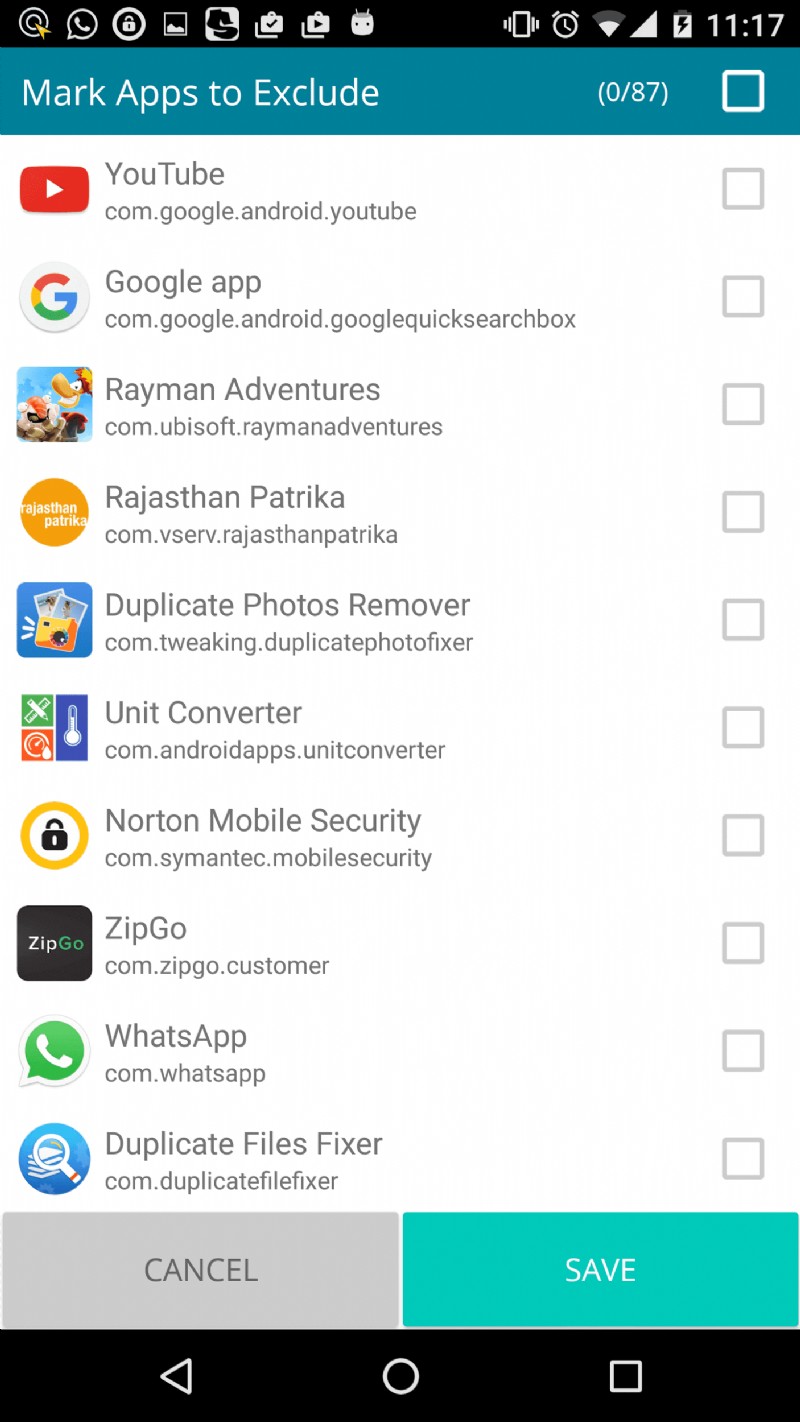The image size is (800, 1422).
Task: Click the Duplicate Photos Remover icon
Action: [53, 620]
